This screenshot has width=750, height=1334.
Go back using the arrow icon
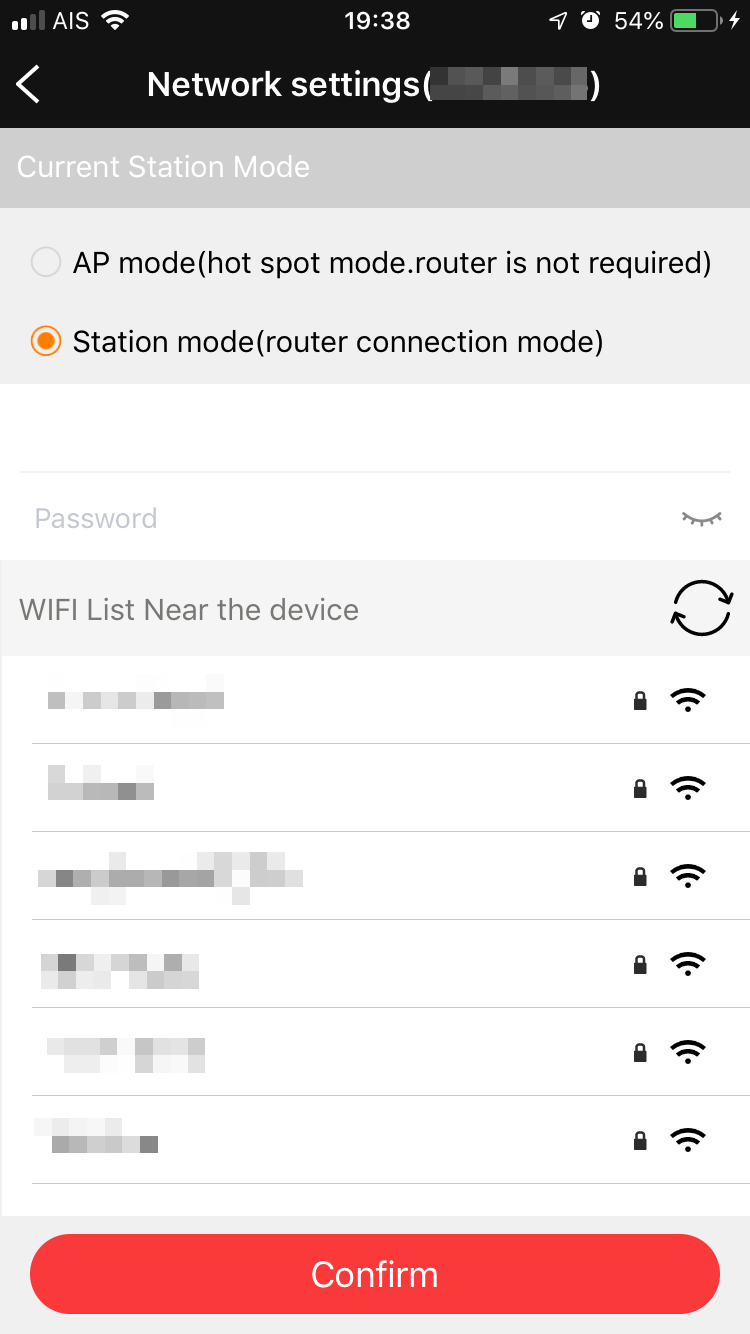[x=30, y=84]
